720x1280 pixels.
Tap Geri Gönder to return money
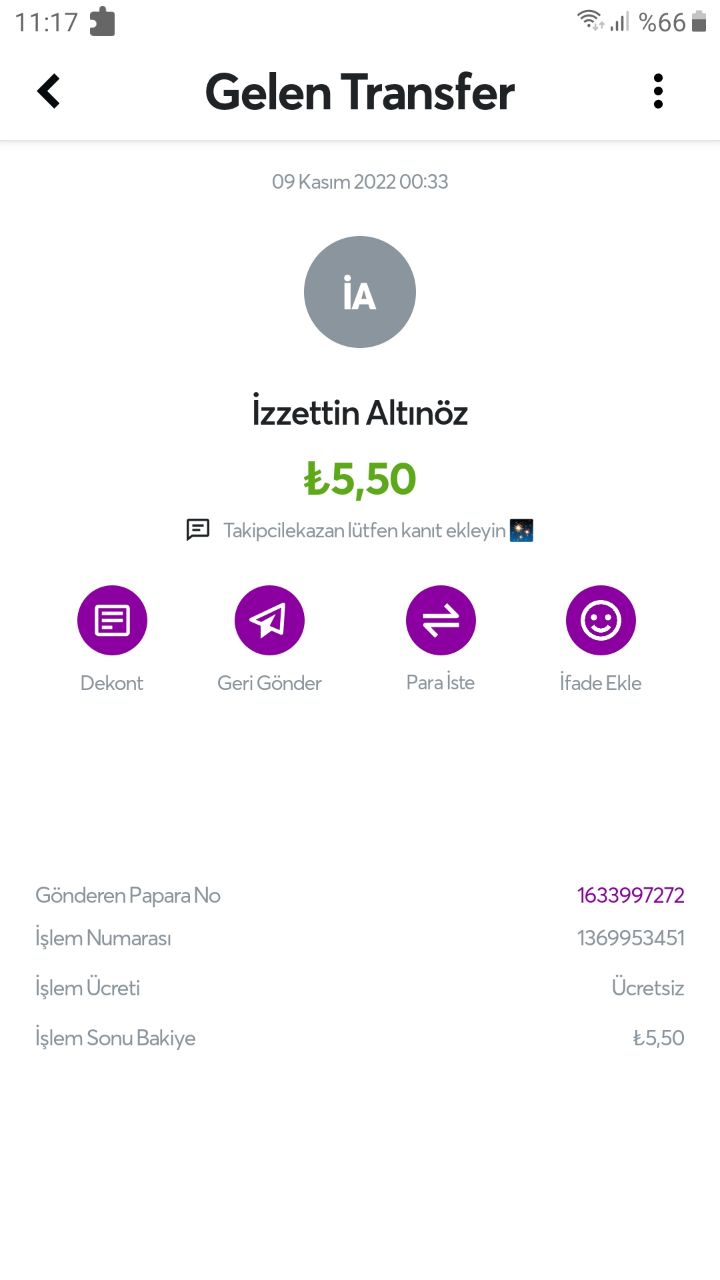click(269, 621)
